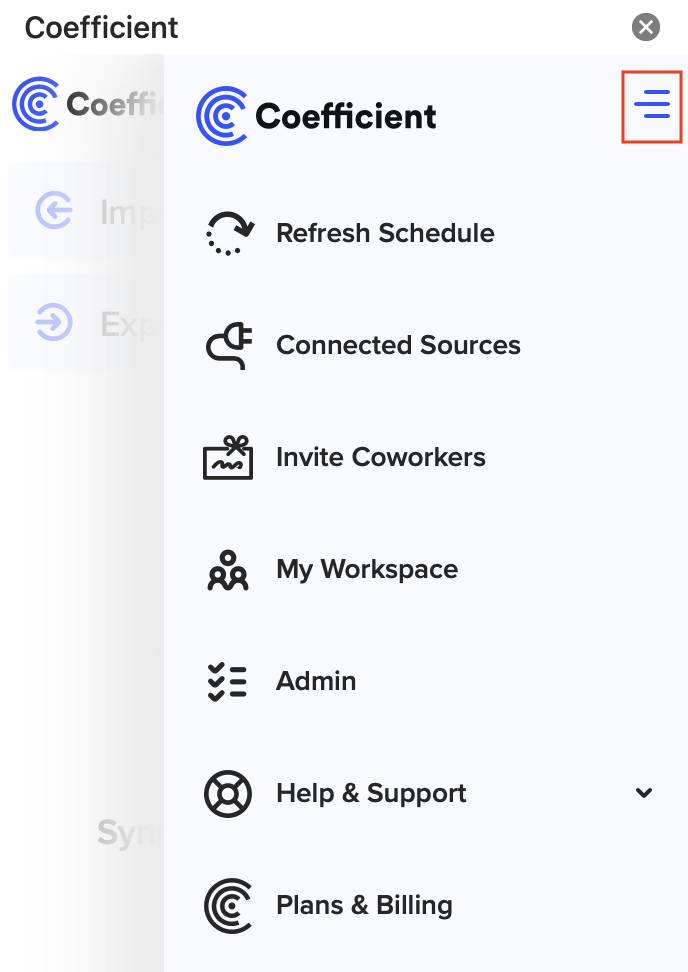Viewport: 688px width, 972px height.
Task: Open My Workspace
Action: pyautogui.click(x=366, y=569)
